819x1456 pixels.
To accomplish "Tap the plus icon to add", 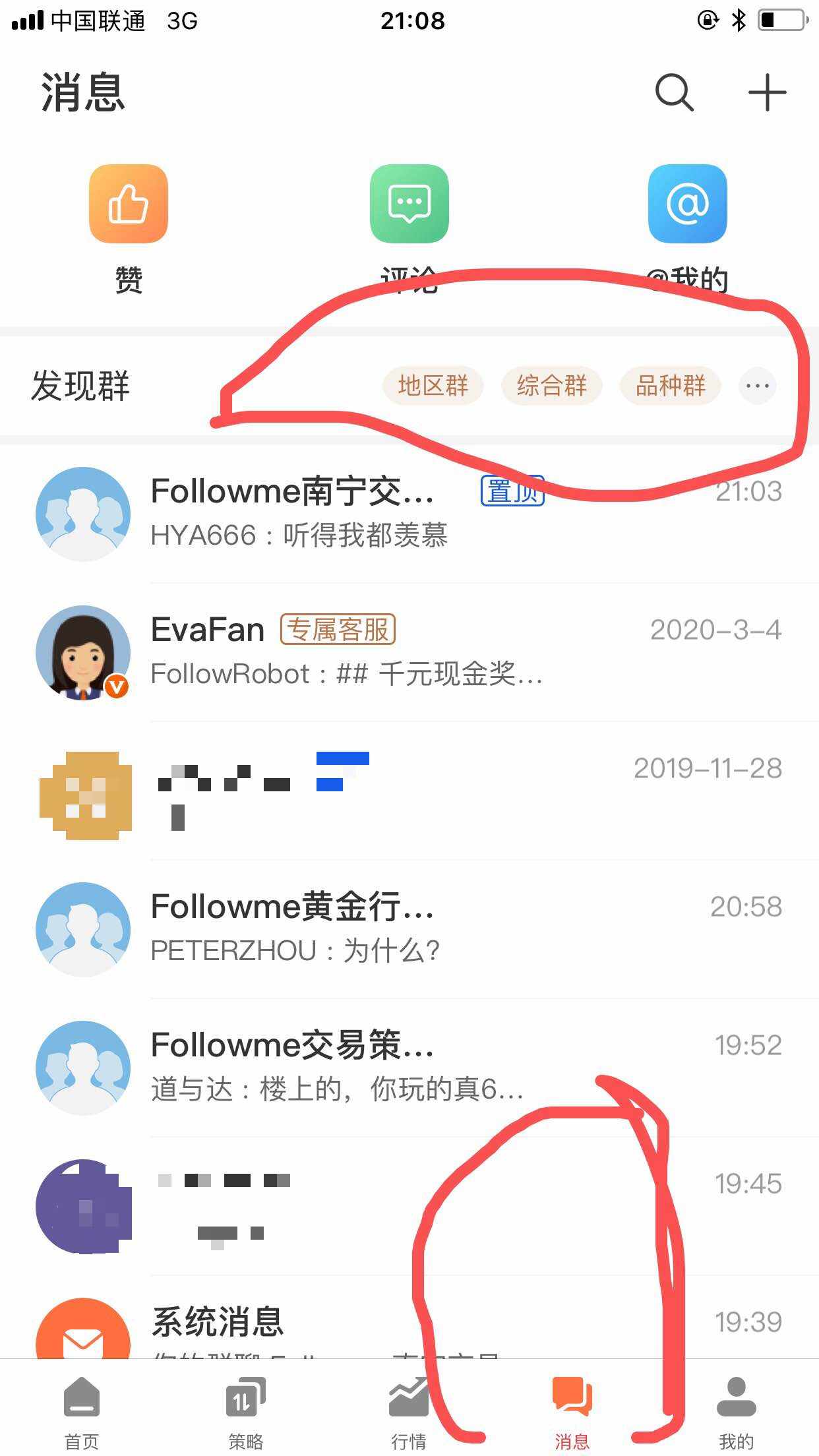I will pyautogui.click(x=767, y=92).
